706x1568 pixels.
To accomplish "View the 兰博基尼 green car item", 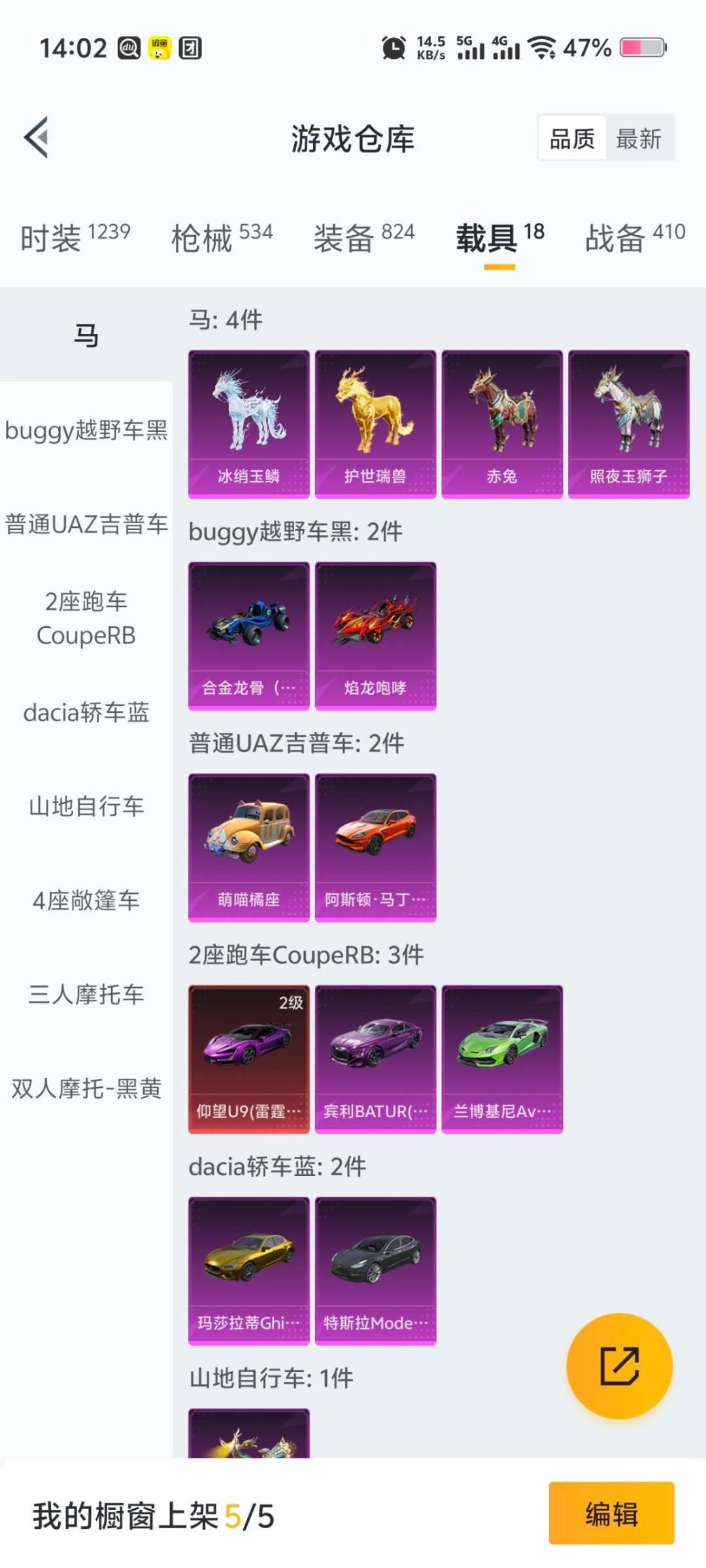I will [x=502, y=1058].
